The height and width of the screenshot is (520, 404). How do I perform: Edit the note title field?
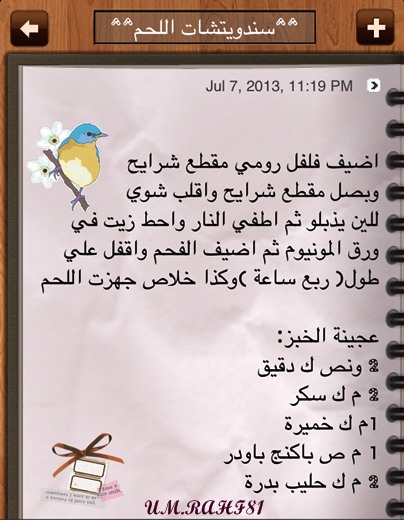(205, 27)
